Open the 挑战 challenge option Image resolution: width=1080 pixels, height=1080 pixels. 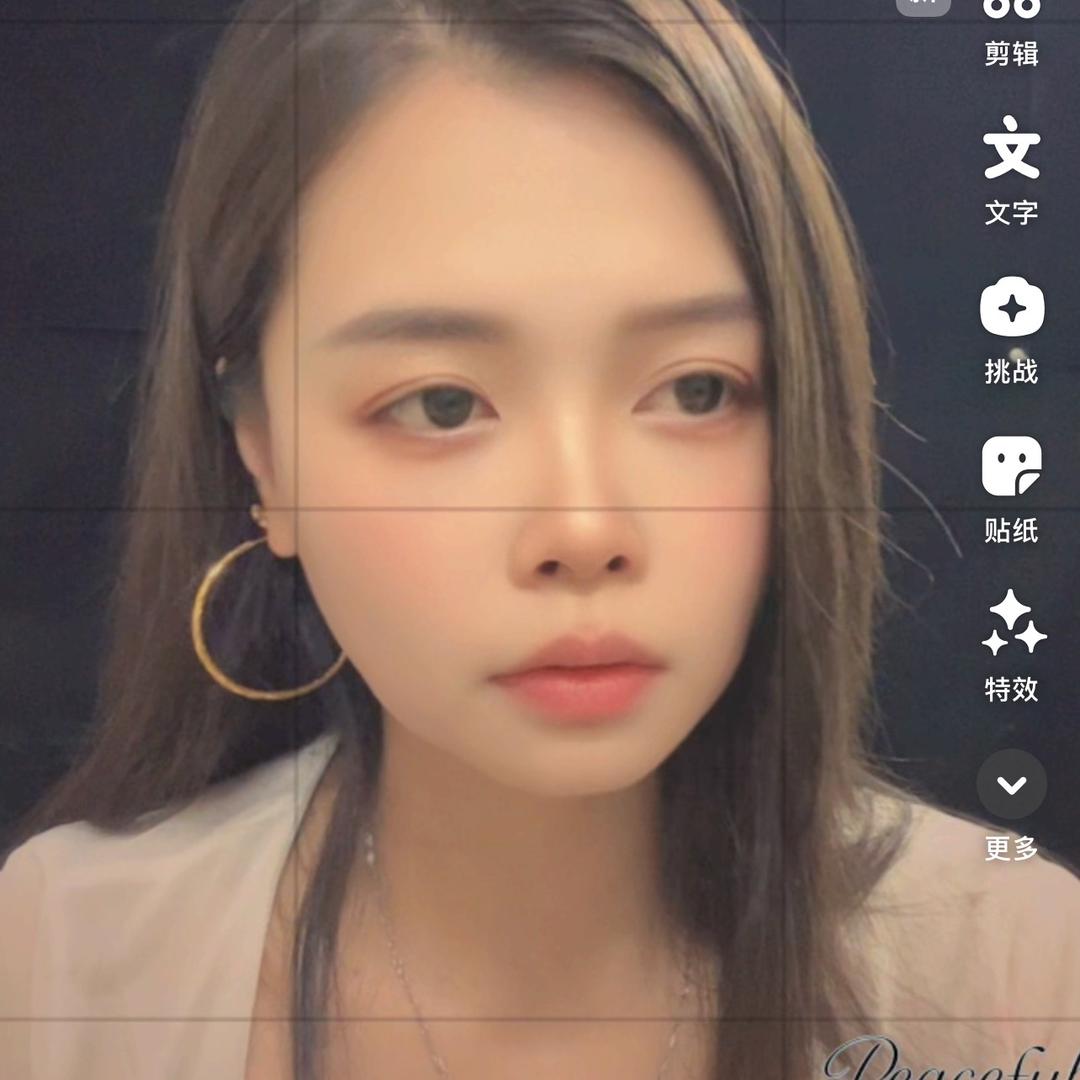(x=1011, y=330)
